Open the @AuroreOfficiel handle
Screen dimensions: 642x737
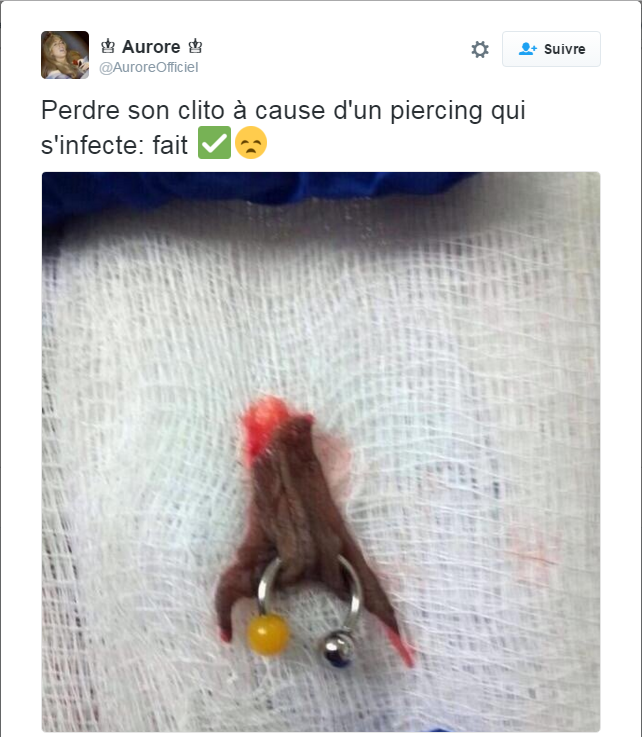[x=149, y=67]
